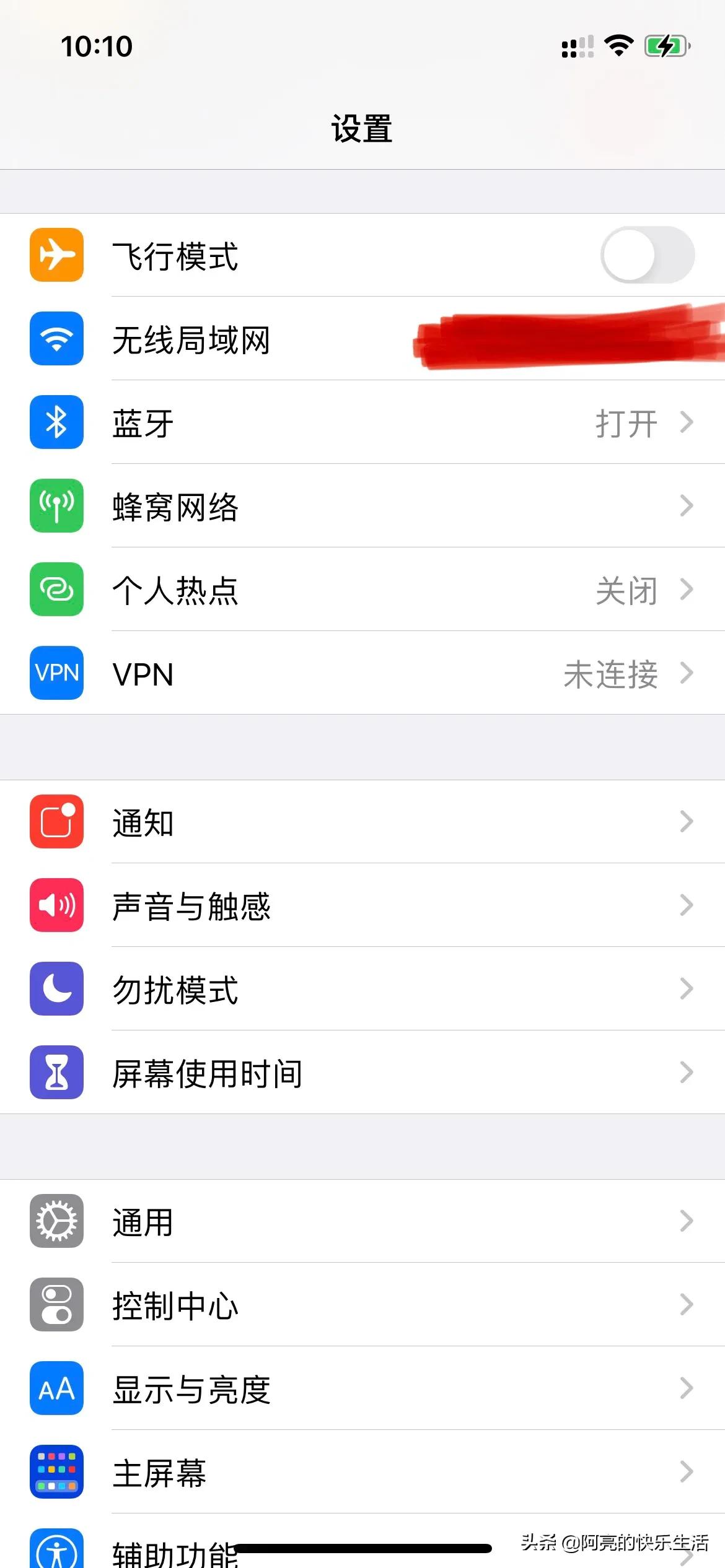
Task: Tap the Wi-Fi (无线局域网) icon
Action: (56, 339)
